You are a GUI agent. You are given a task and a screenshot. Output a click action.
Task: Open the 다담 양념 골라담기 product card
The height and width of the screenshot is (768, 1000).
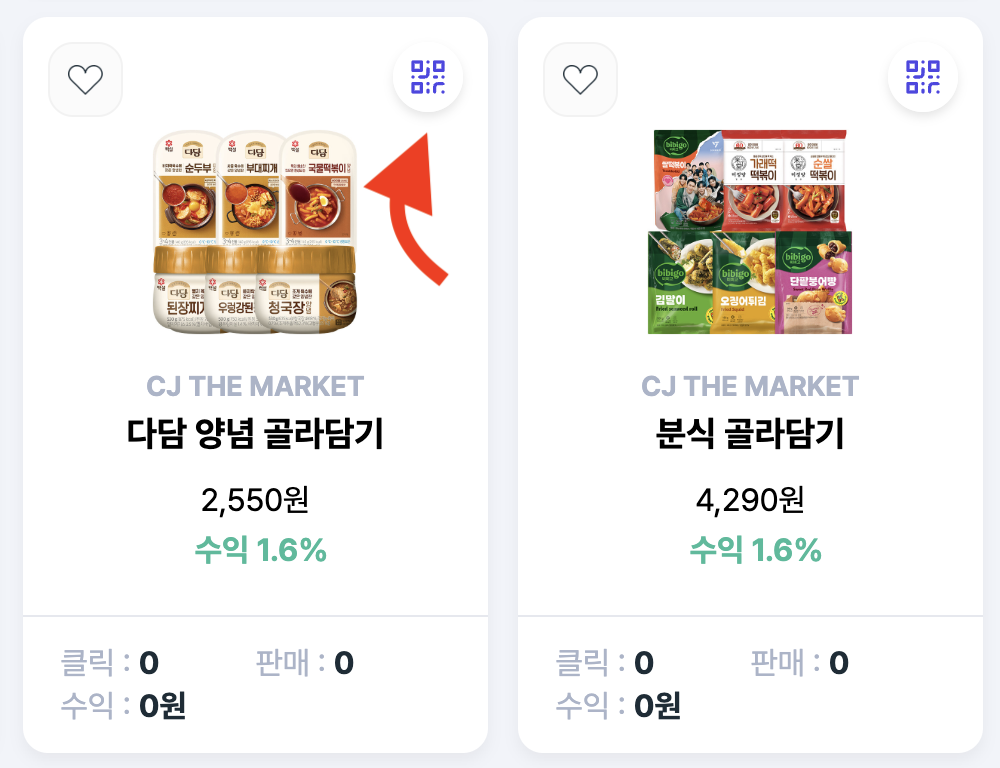(255, 435)
